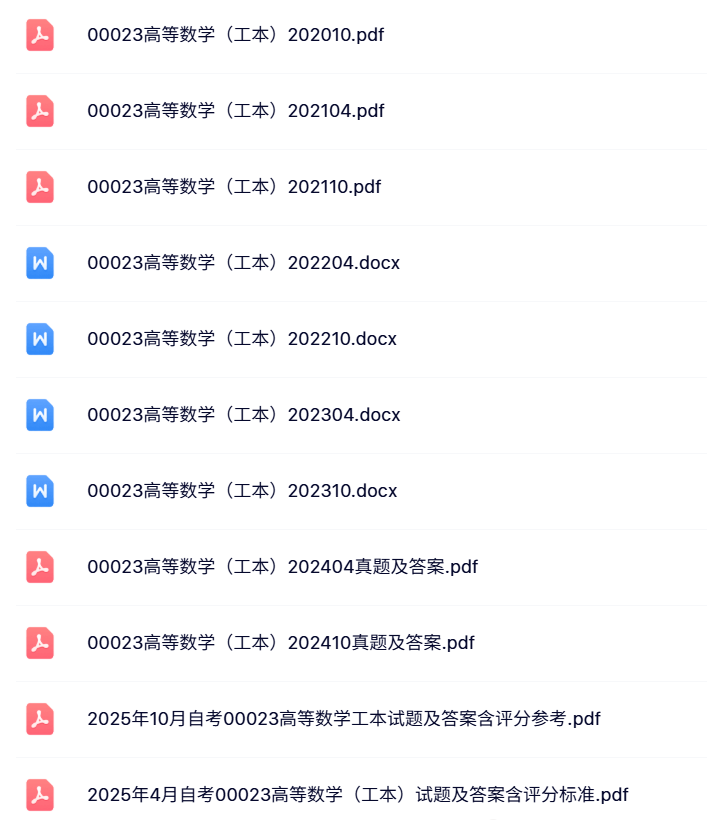
Task: Select the 202110.pdf document
Action: pyautogui.click(x=234, y=187)
